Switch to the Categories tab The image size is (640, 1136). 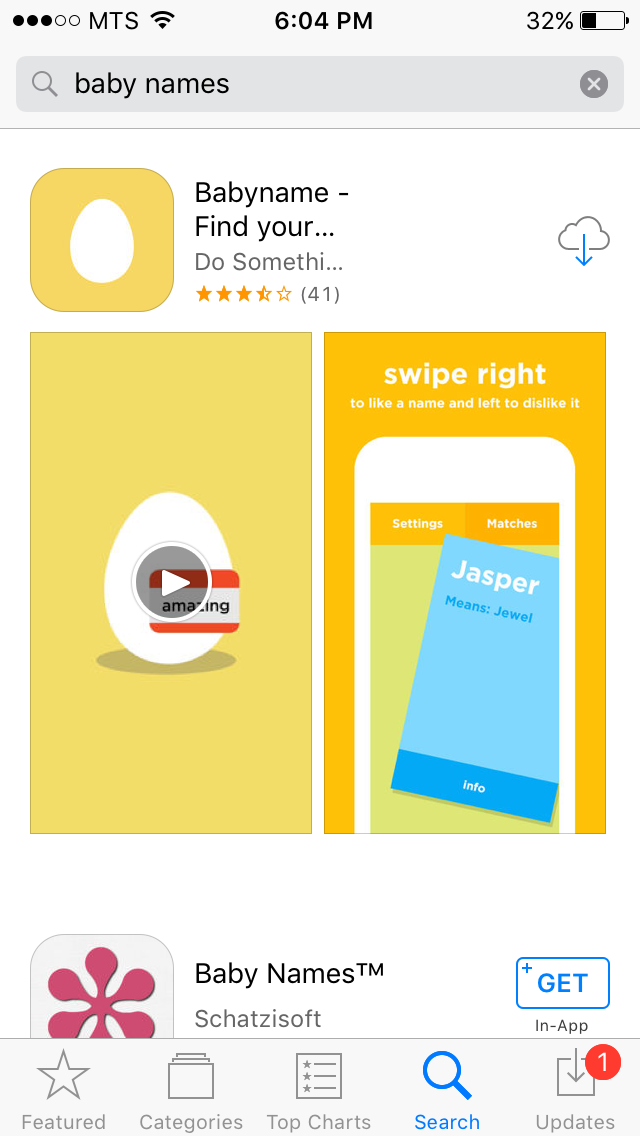point(190,1090)
